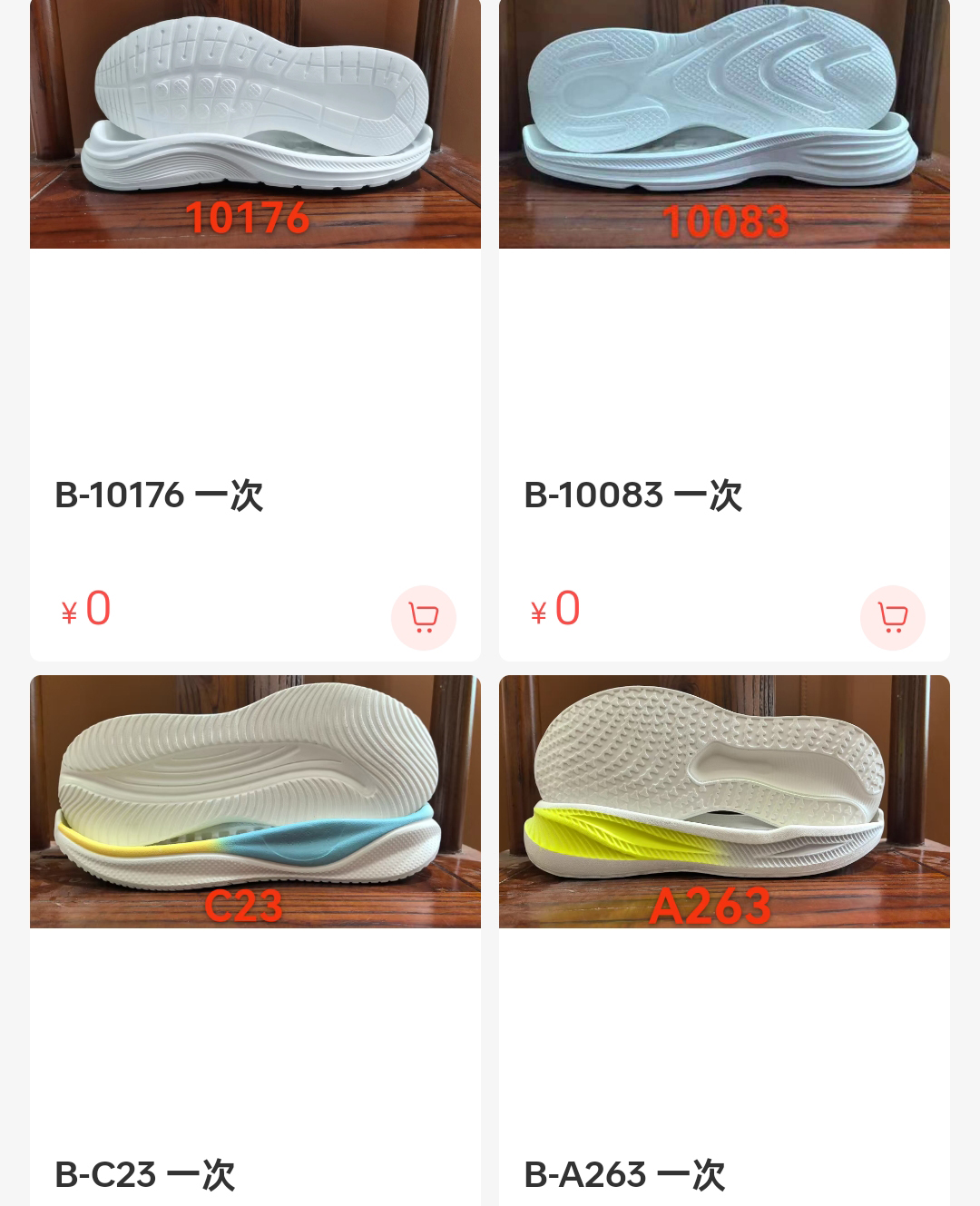980x1206 pixels.
Task: Add B-10083 to the shopping cart
Action: pos(892,618)
